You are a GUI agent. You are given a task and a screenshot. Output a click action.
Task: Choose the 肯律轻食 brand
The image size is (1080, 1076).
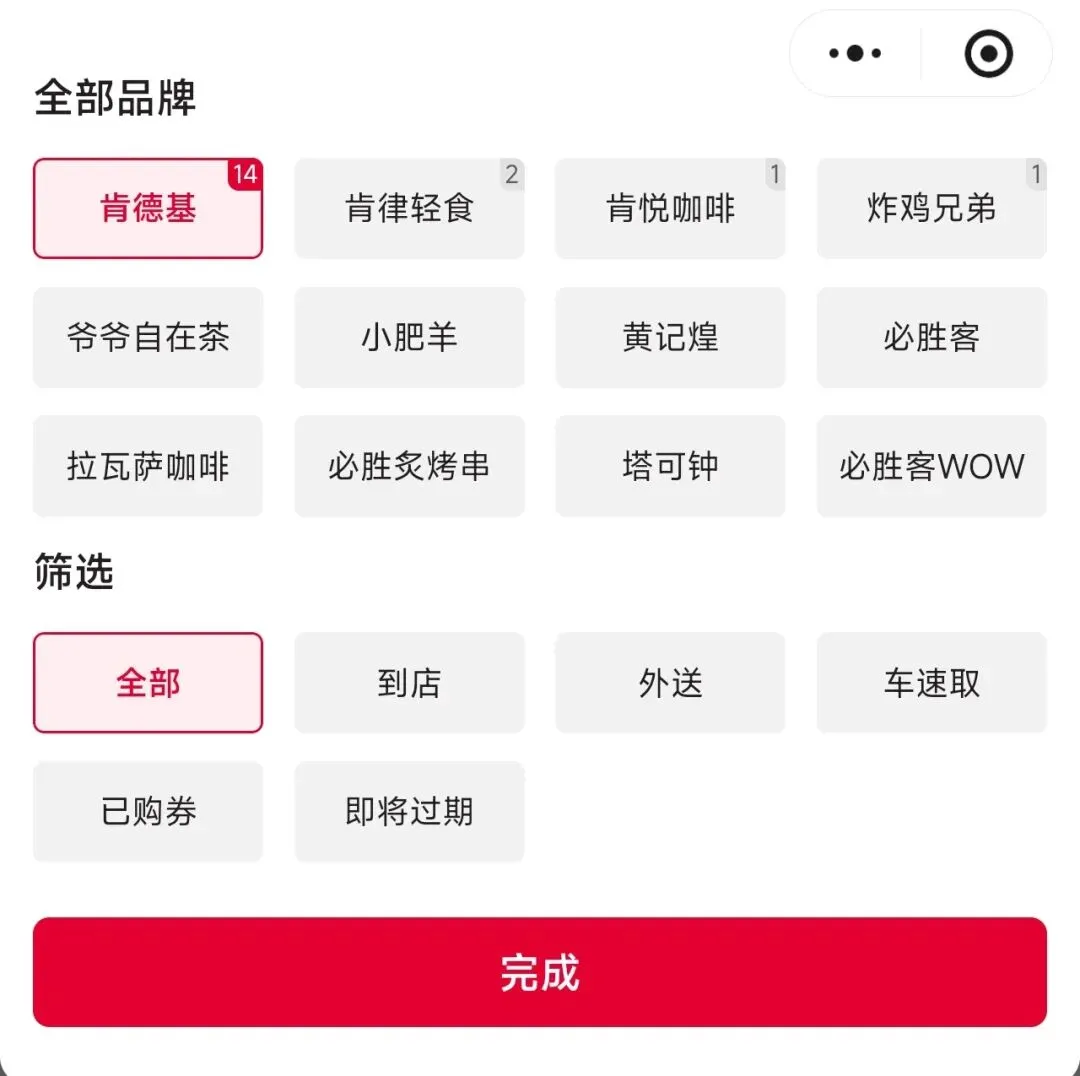coord(409,208)
